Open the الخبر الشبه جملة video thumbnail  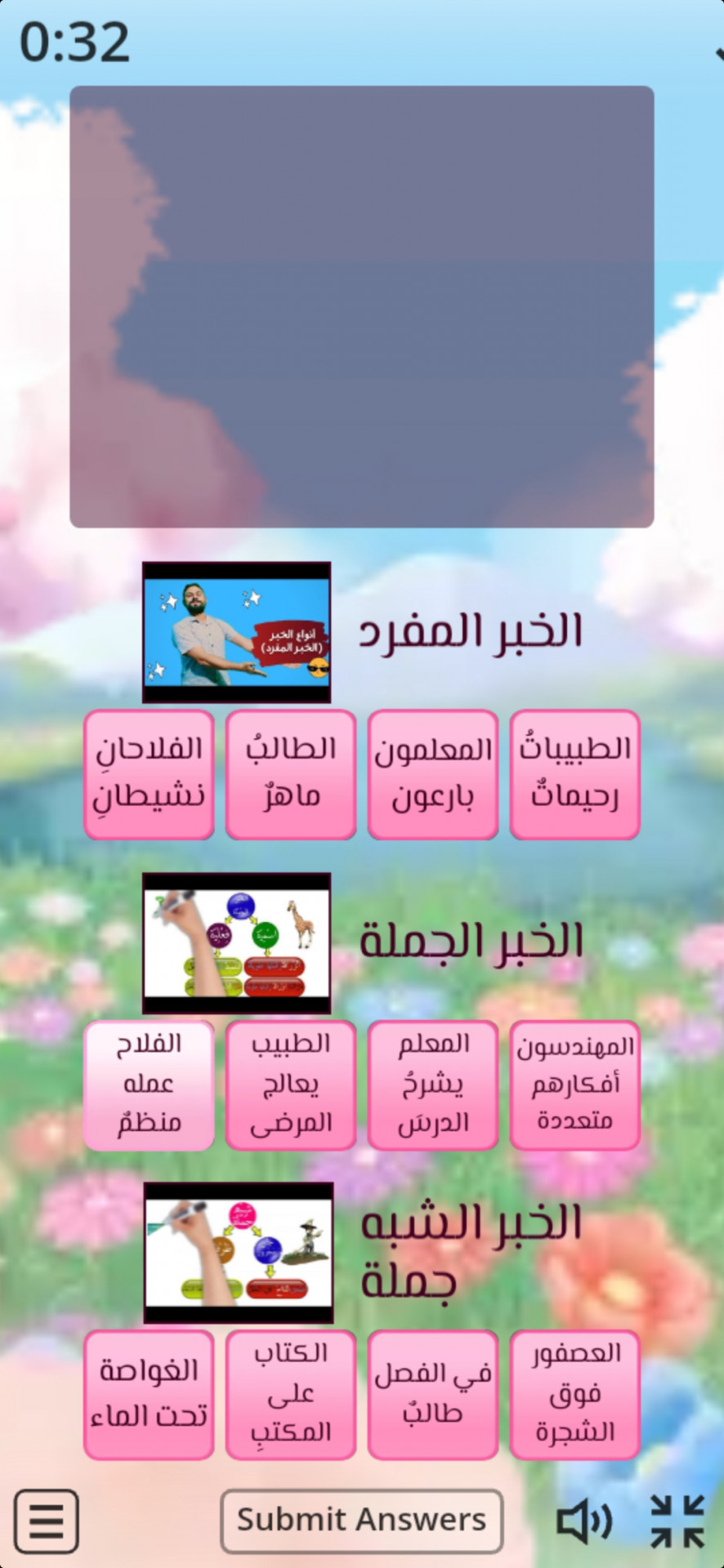pyautogui.click(x=239, y=1253)
